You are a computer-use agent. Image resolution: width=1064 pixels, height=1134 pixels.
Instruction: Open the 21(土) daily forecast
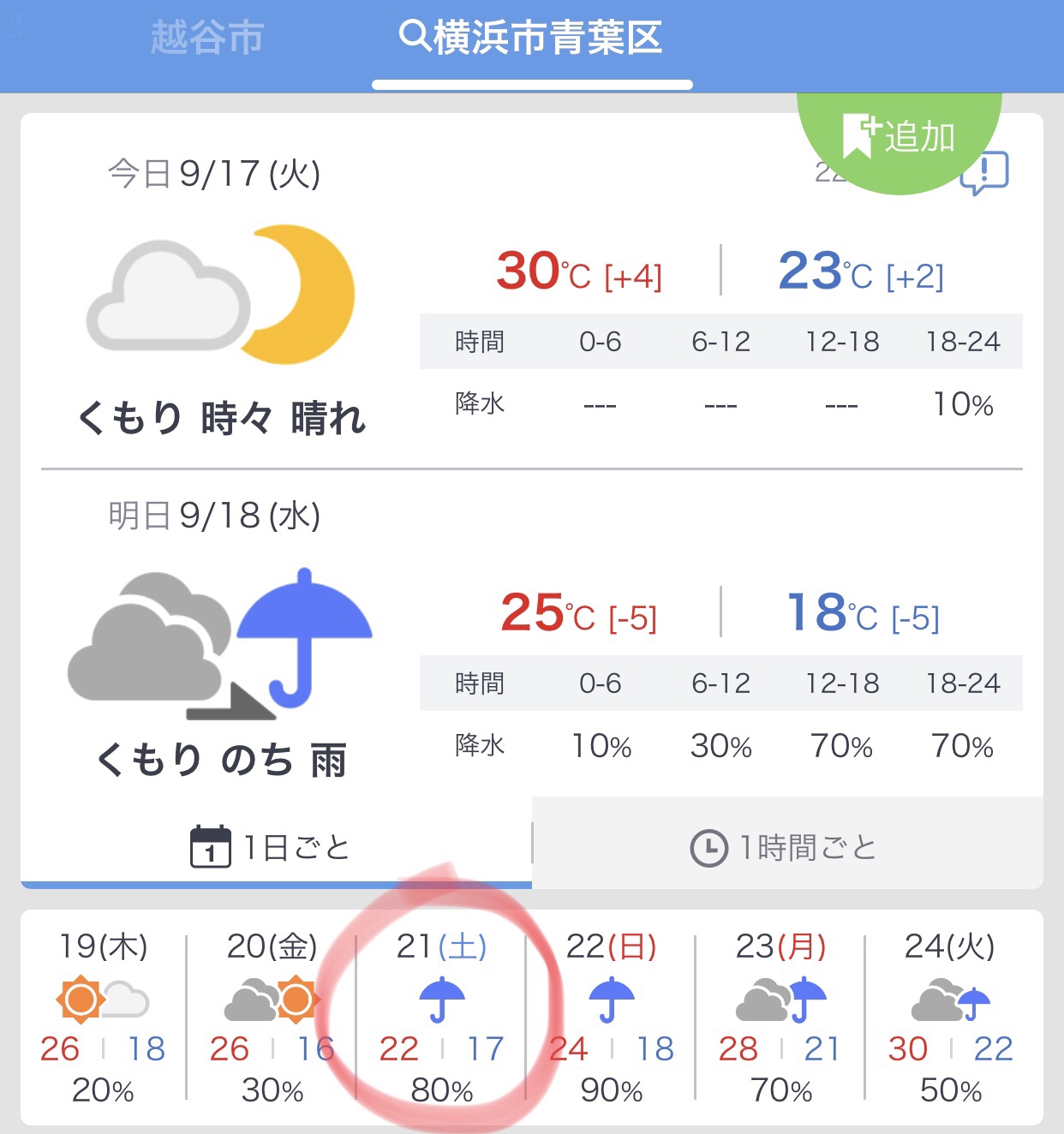pyautogui.click(x=441, y=1018)
